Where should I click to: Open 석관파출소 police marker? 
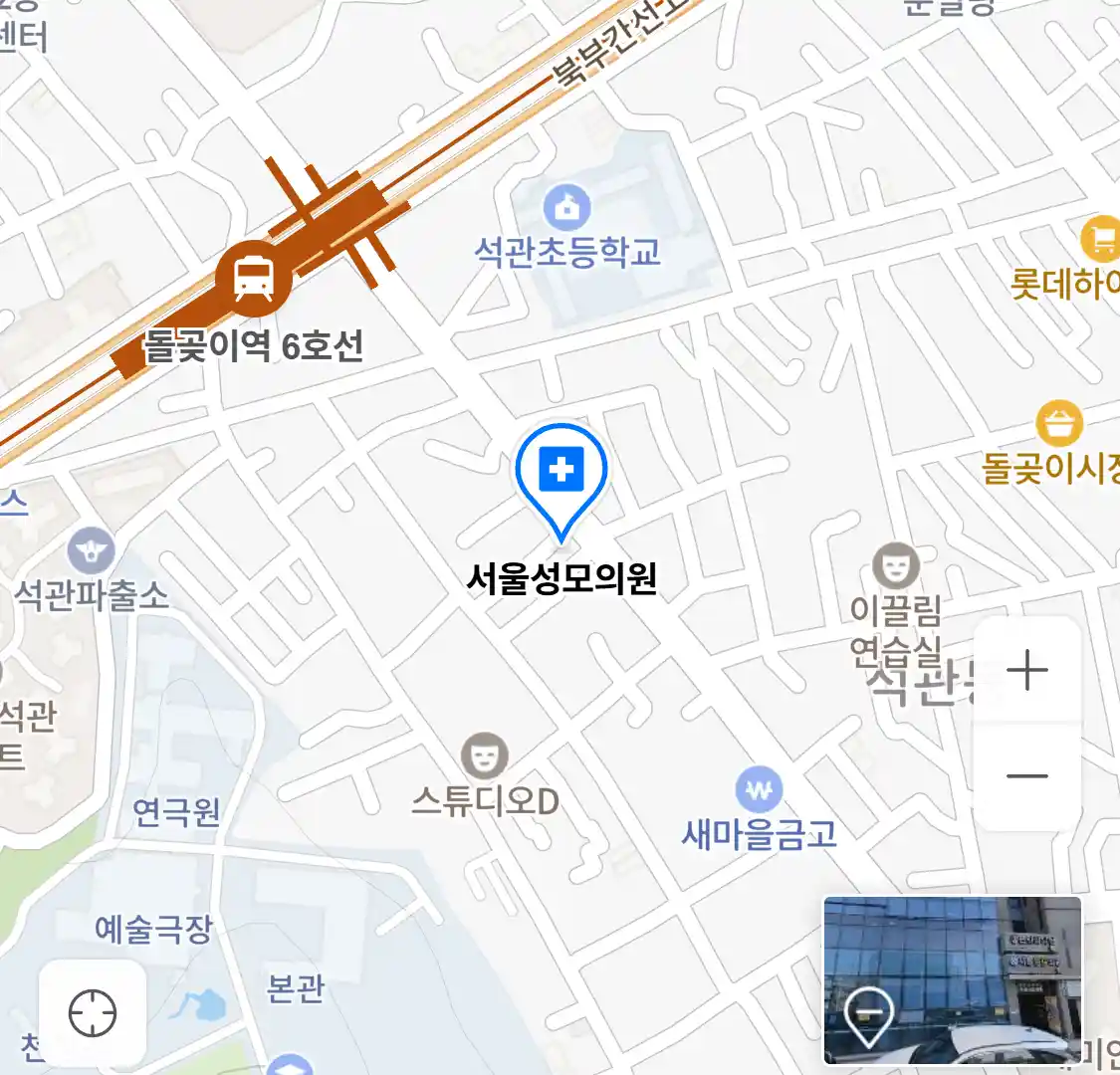[x=91, y=550]
